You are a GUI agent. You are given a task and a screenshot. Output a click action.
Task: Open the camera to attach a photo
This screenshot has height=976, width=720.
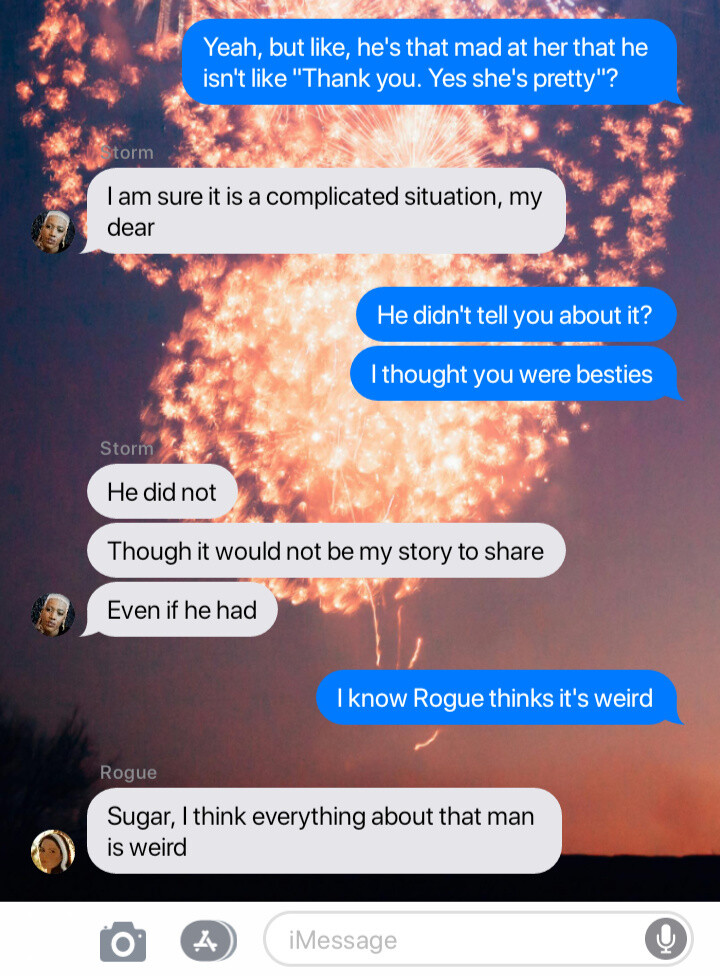tap(123, 941)
